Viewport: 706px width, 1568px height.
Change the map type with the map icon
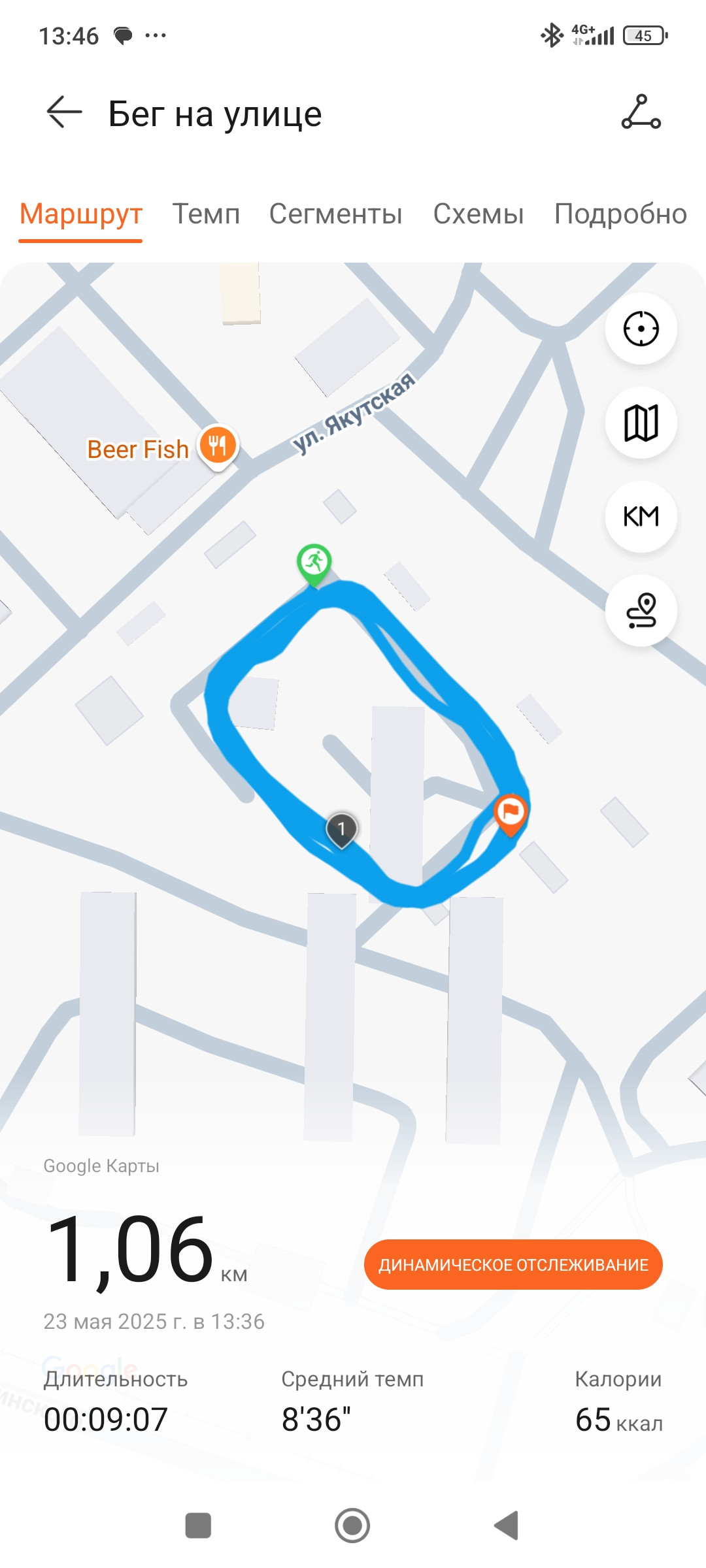[x=641, y=423]
